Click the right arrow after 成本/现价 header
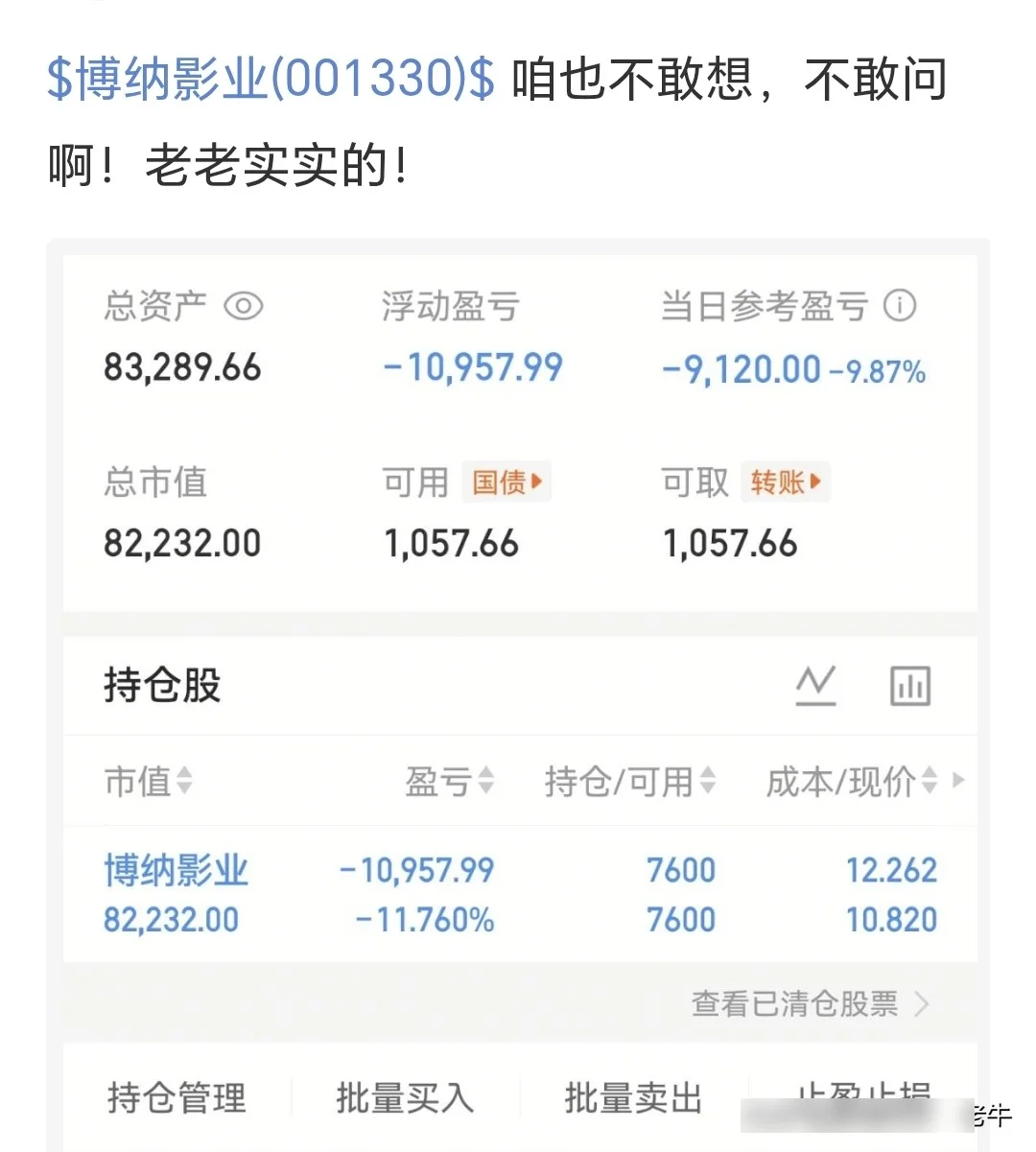 point(959,780)
